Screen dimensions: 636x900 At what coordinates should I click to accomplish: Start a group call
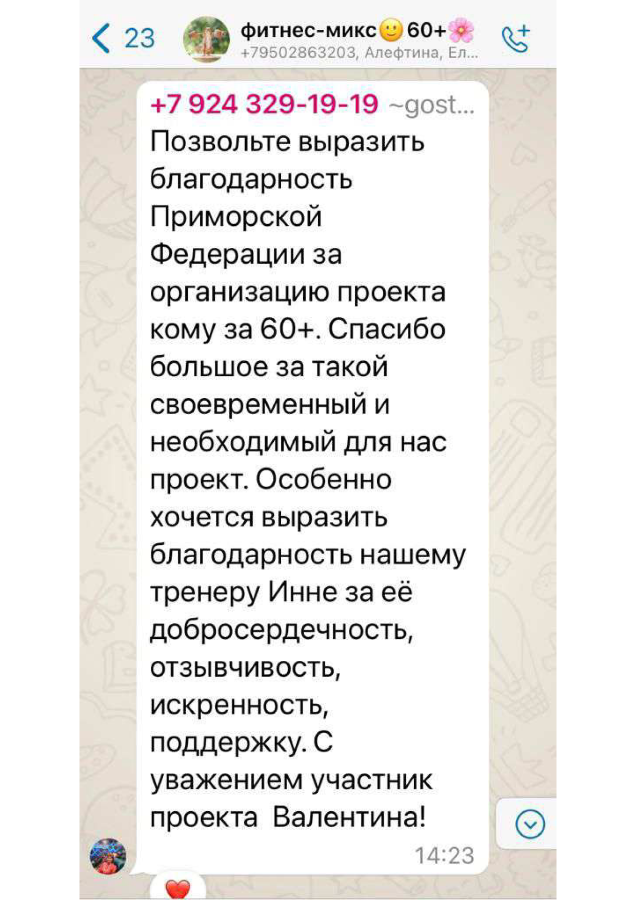click(517, 39)
